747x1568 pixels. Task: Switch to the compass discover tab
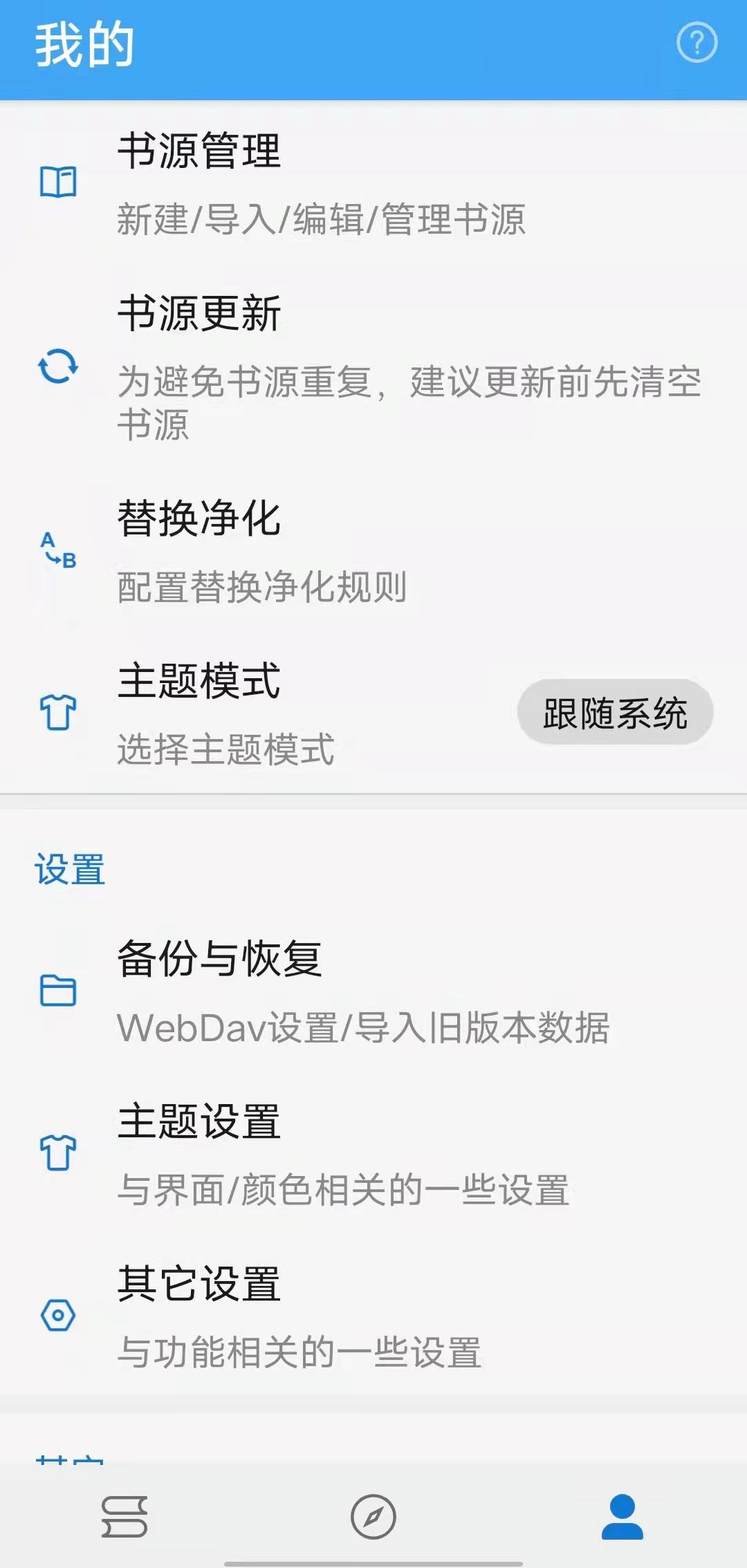click(x=373, y=1517)
